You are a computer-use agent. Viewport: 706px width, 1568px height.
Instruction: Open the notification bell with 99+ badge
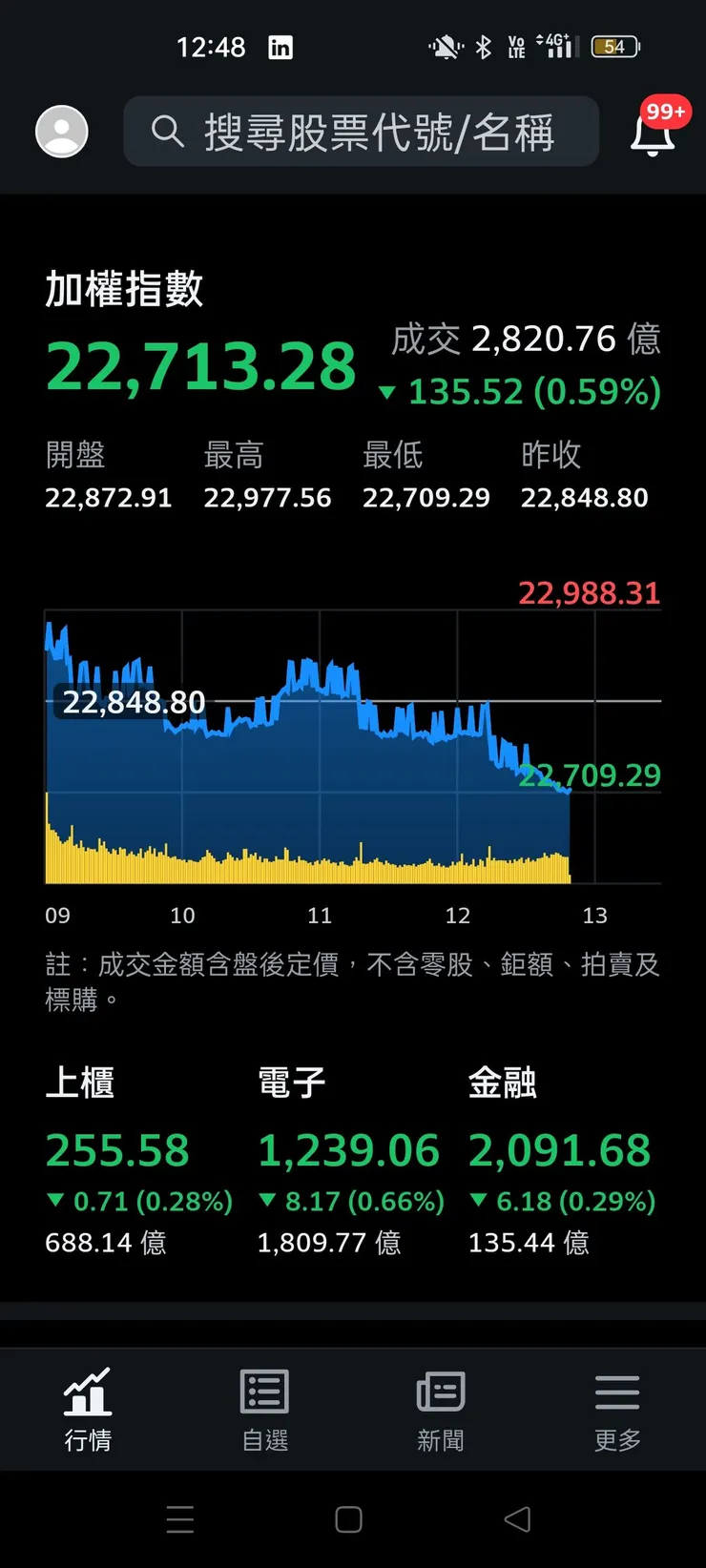[x=653, y=134]
